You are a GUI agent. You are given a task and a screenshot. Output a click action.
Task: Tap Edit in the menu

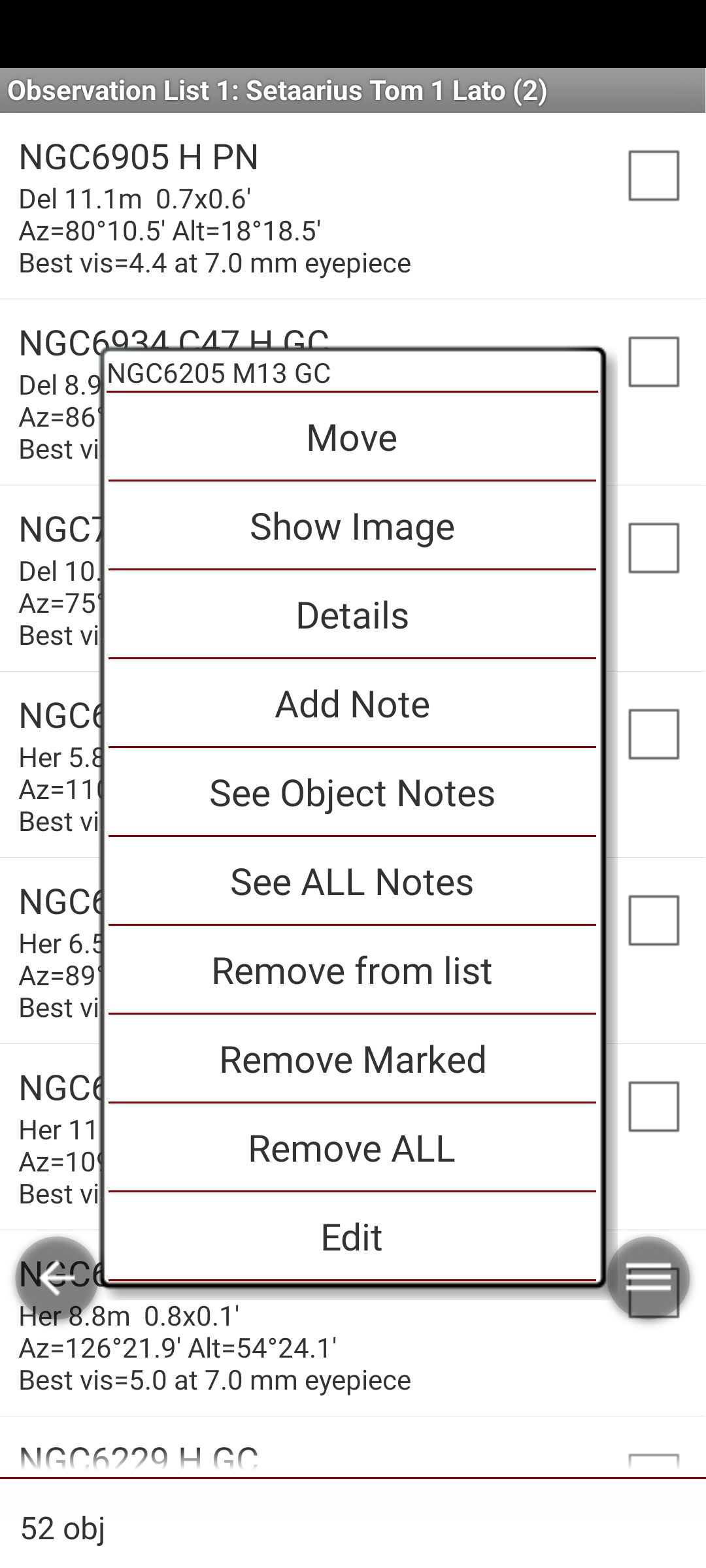click(352, 1237)
